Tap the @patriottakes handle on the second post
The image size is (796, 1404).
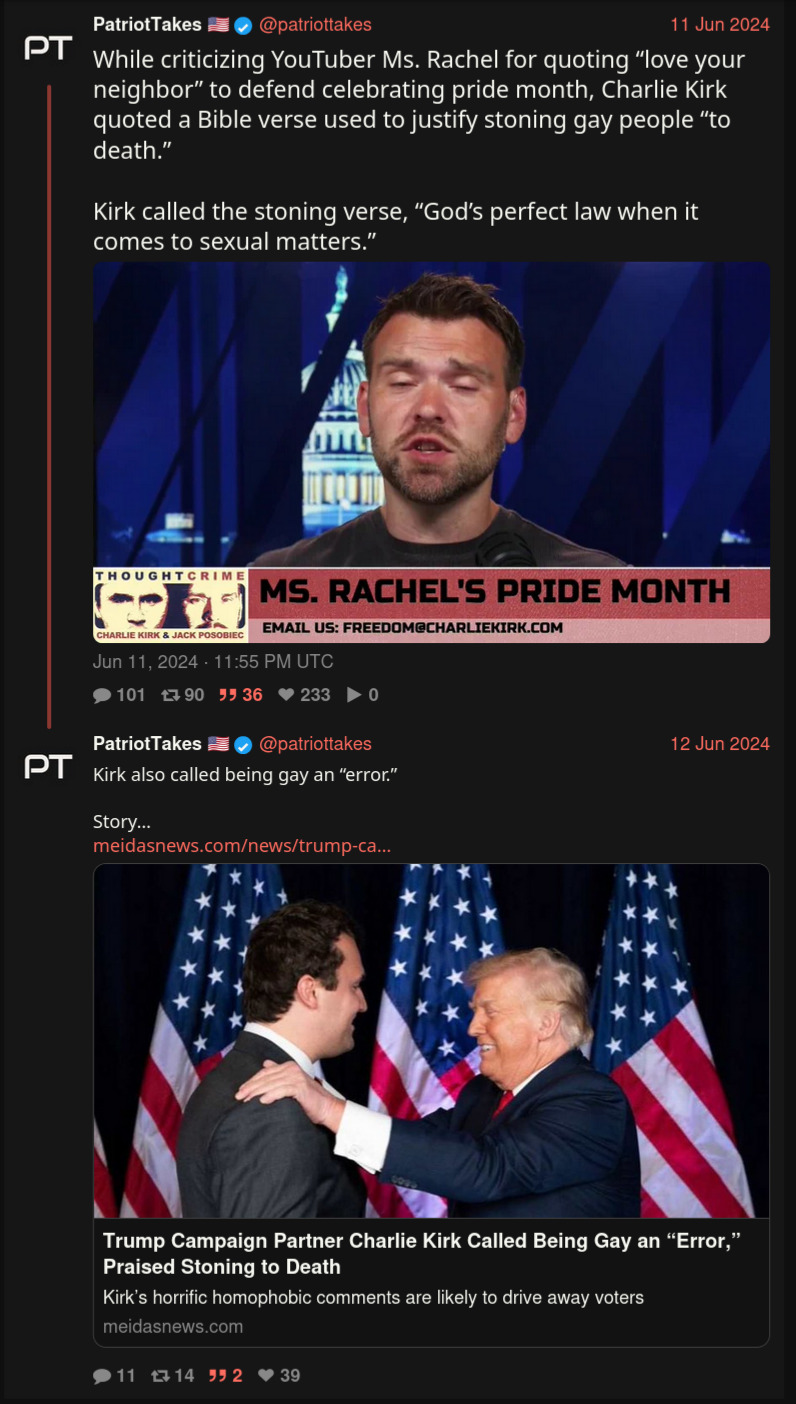315,743
